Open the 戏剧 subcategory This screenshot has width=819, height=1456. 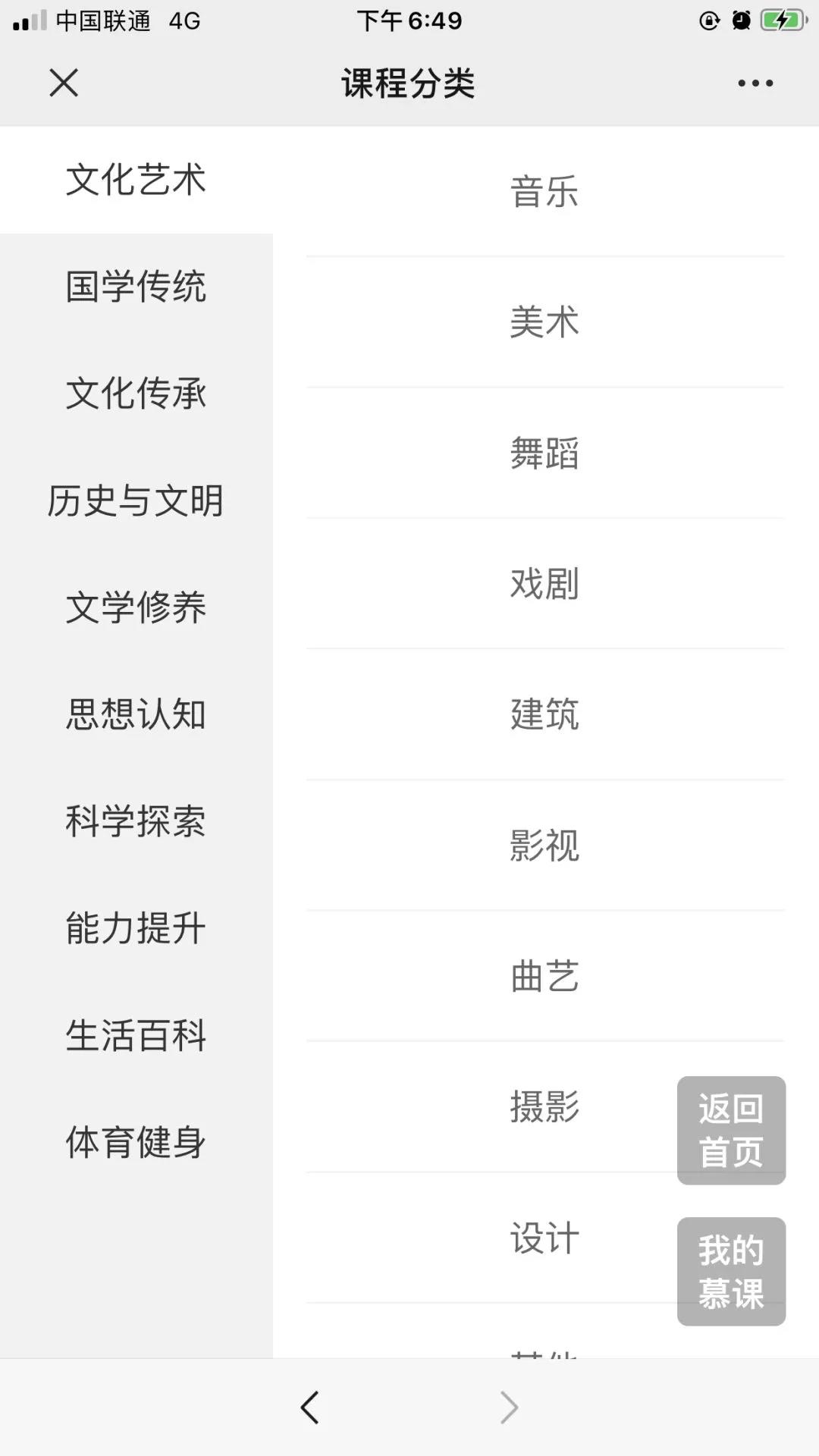pos(544,584)
